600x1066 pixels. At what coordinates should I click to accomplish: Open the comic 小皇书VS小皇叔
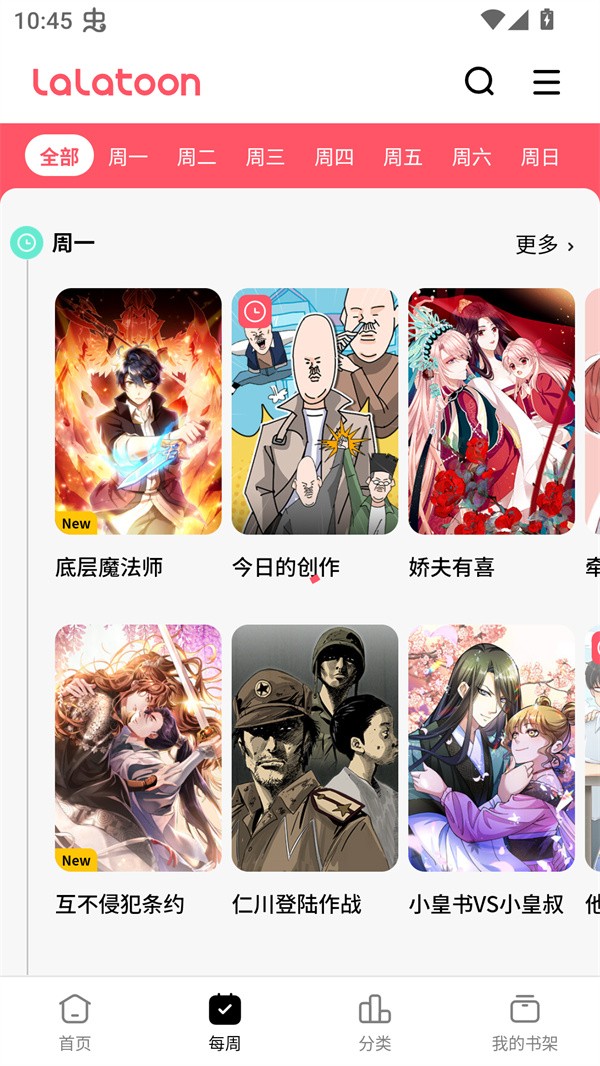tap(491, 748)
